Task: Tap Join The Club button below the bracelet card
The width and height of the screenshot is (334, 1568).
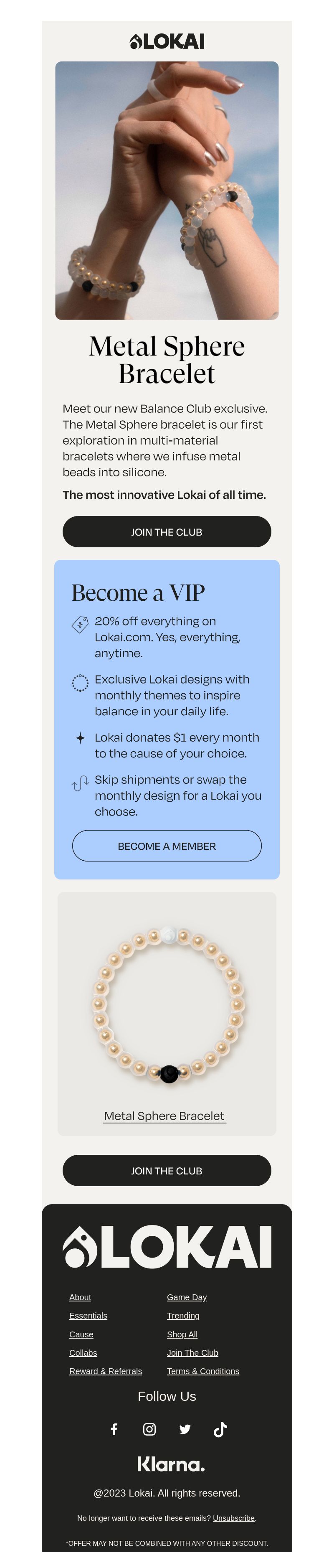Action: tap(167, 1170)
